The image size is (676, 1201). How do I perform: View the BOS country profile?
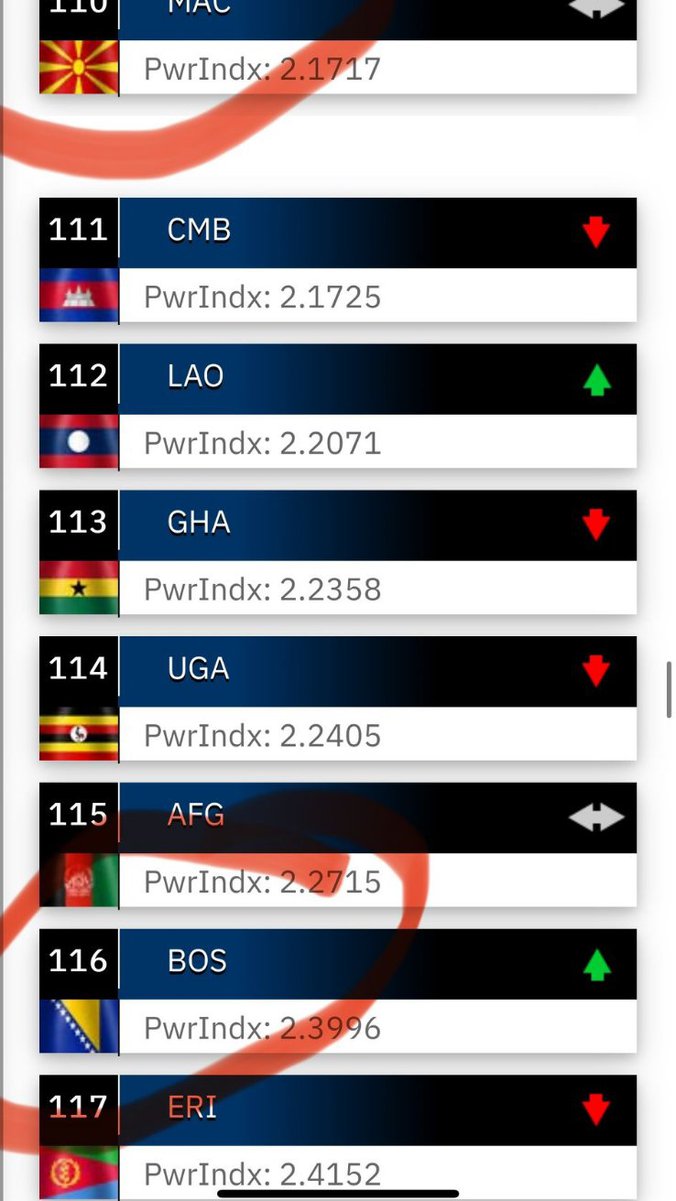click(337, 990)
